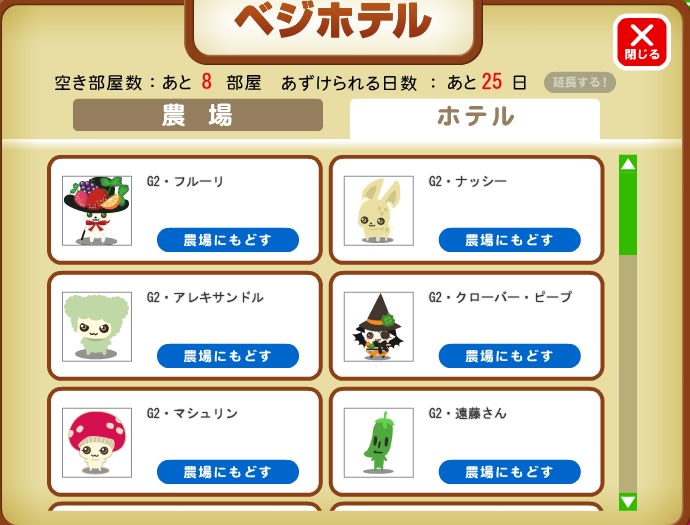
Task: Tap the 延長する! button
Action: (580, 83)
